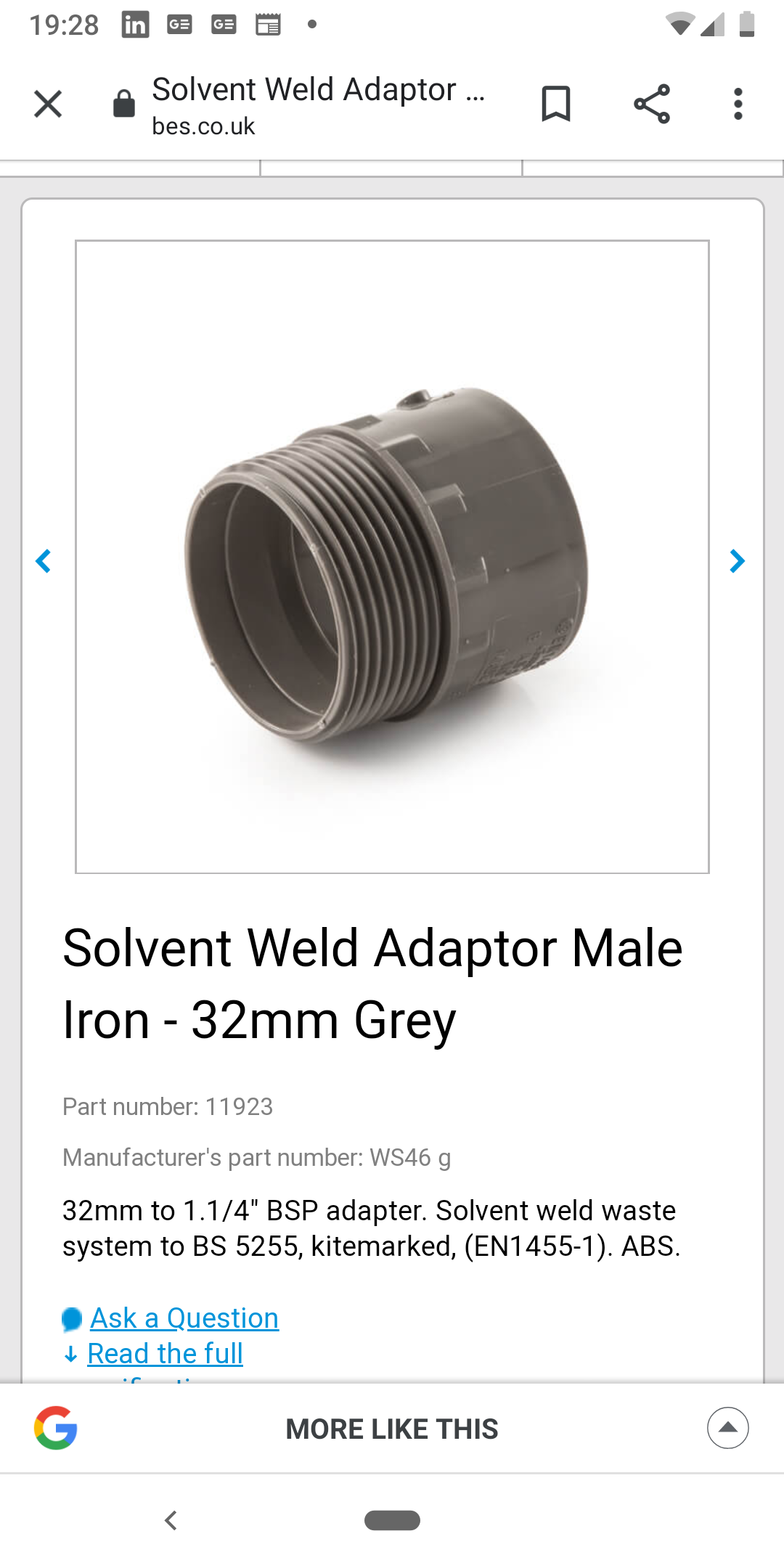Bookmark this page
The width and height of the screenshot is (784, 1568).
pyautogui.click(x=556, y=104)
